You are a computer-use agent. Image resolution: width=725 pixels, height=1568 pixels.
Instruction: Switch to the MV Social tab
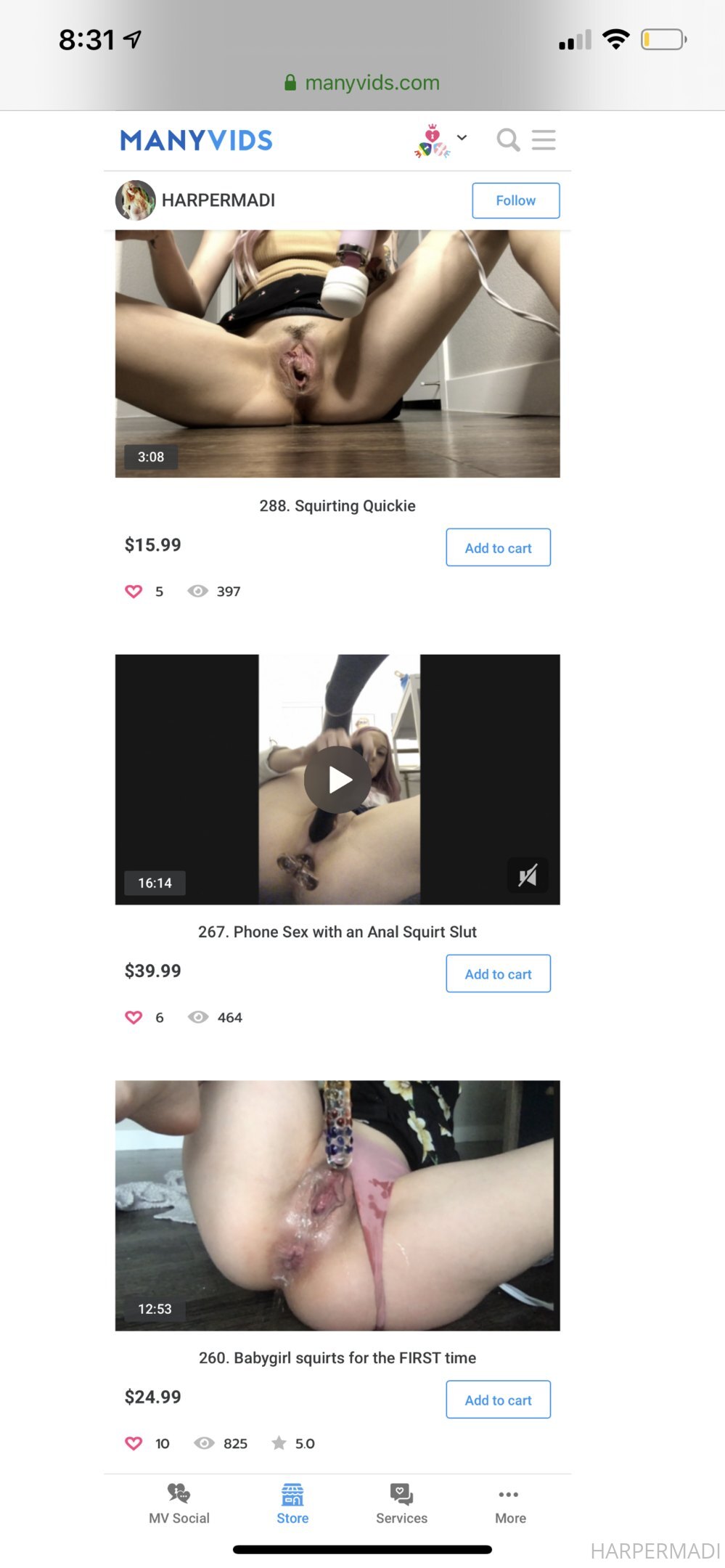tap(179, 1504)
